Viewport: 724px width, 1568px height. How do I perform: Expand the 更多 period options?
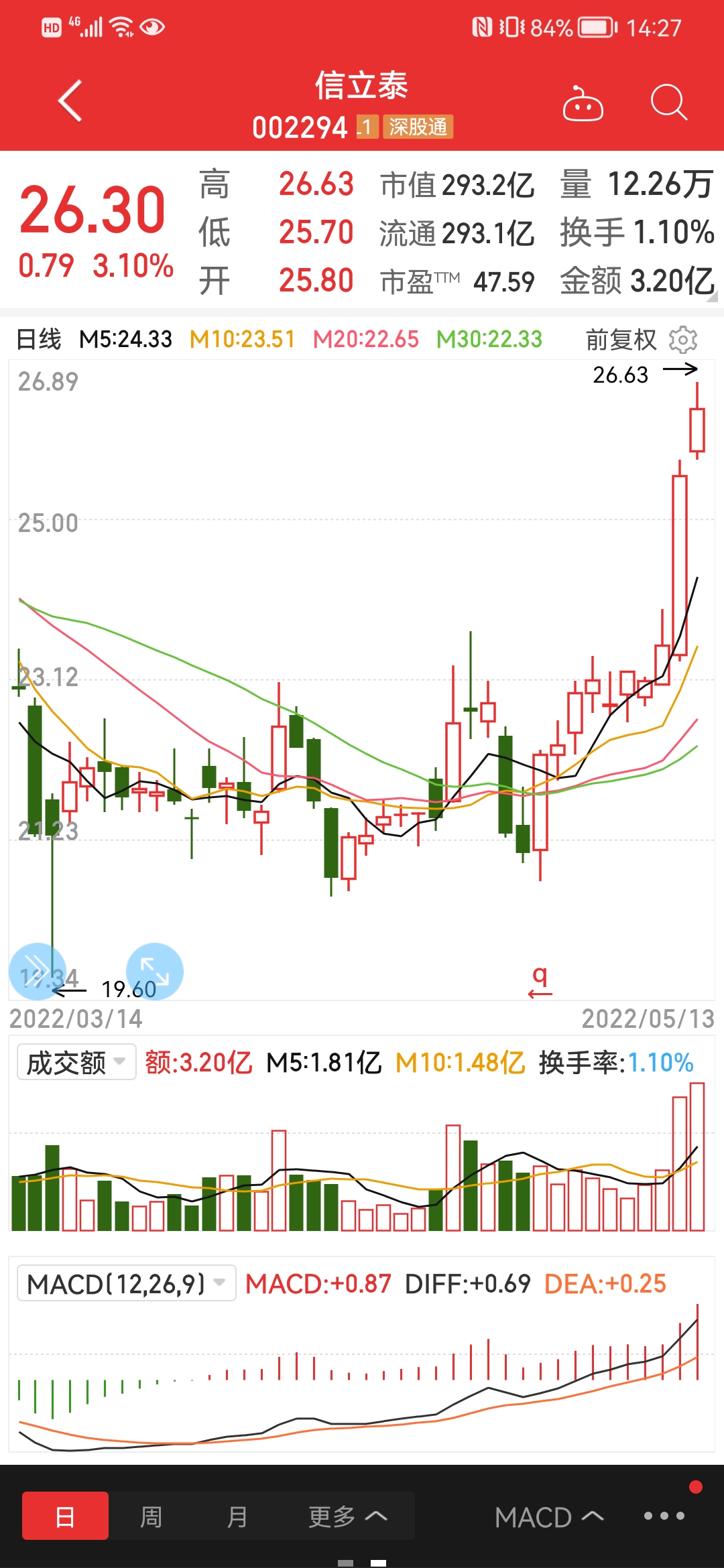pos(347,1516)
